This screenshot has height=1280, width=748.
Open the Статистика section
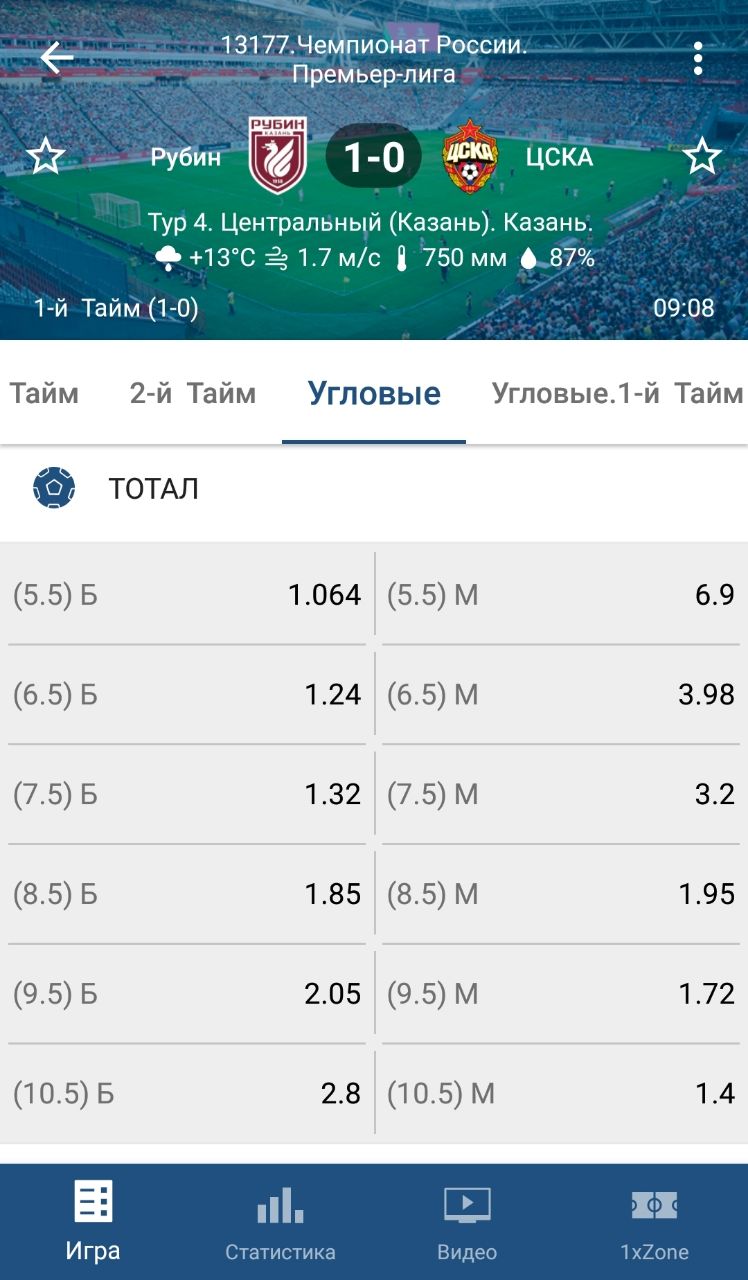(x=280, y=1222)
